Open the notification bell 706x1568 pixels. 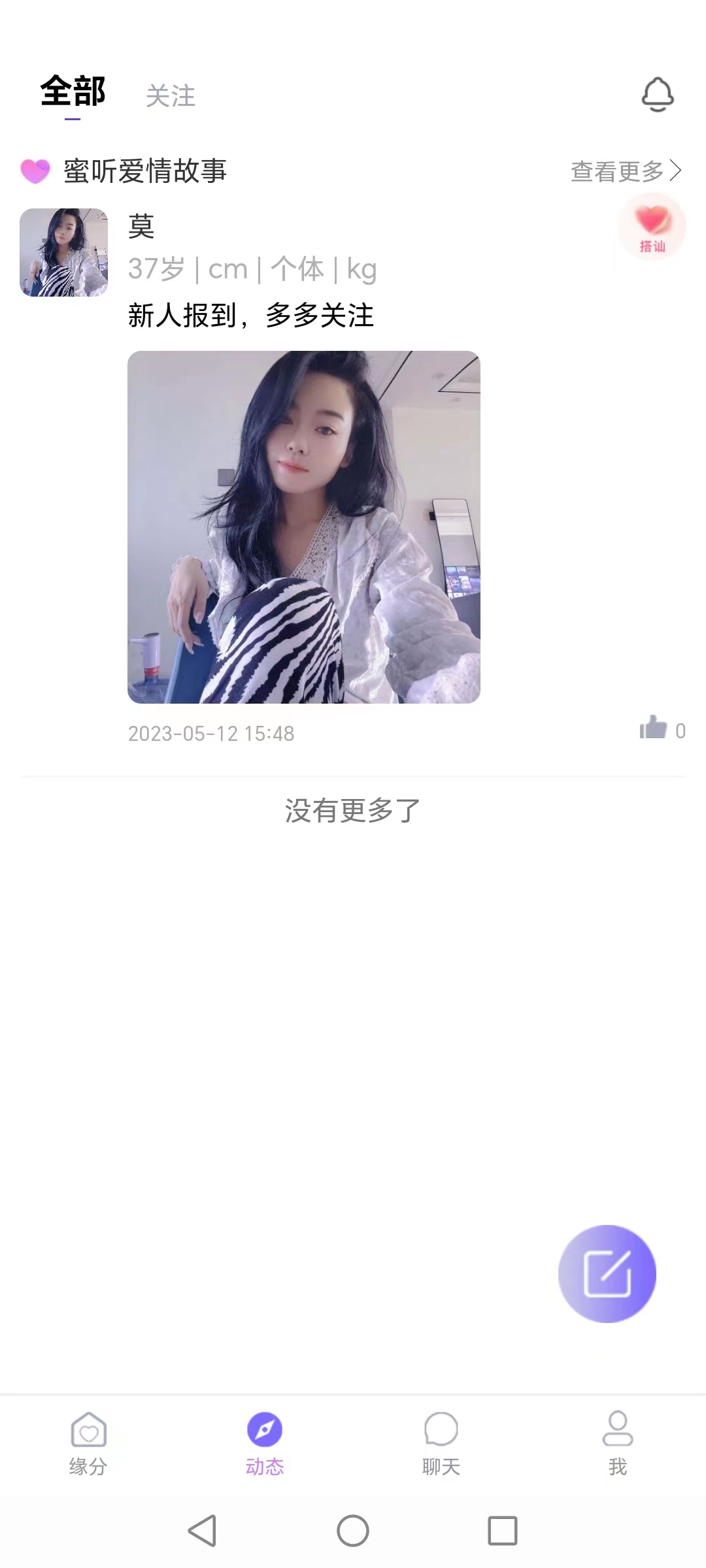[658, 95]
